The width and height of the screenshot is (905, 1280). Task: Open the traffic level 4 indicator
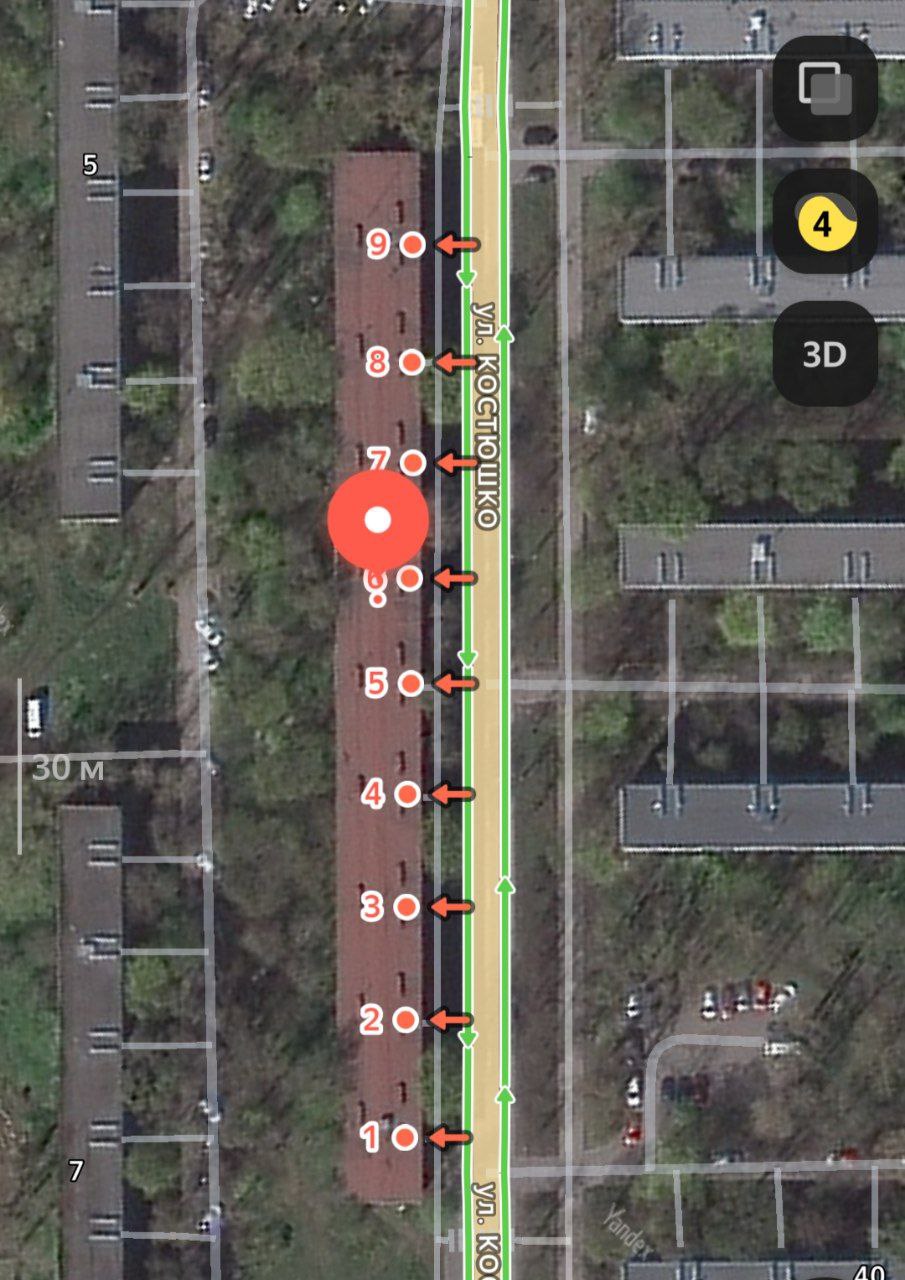pos(825,222)
